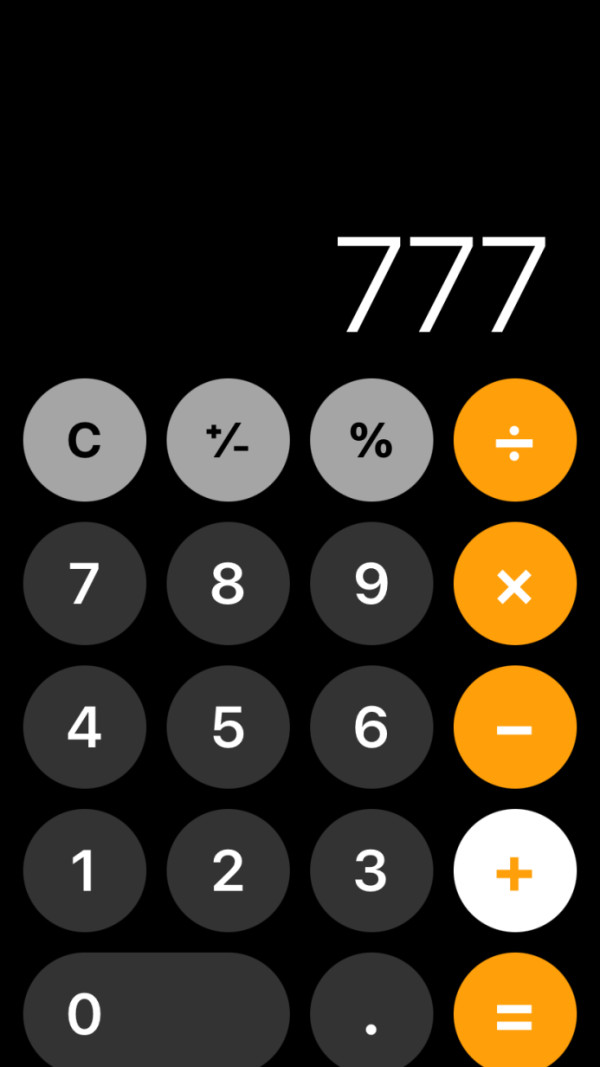Enter the digit 3
Screen dimensions: 600x1067
click(x=371, y=871)
